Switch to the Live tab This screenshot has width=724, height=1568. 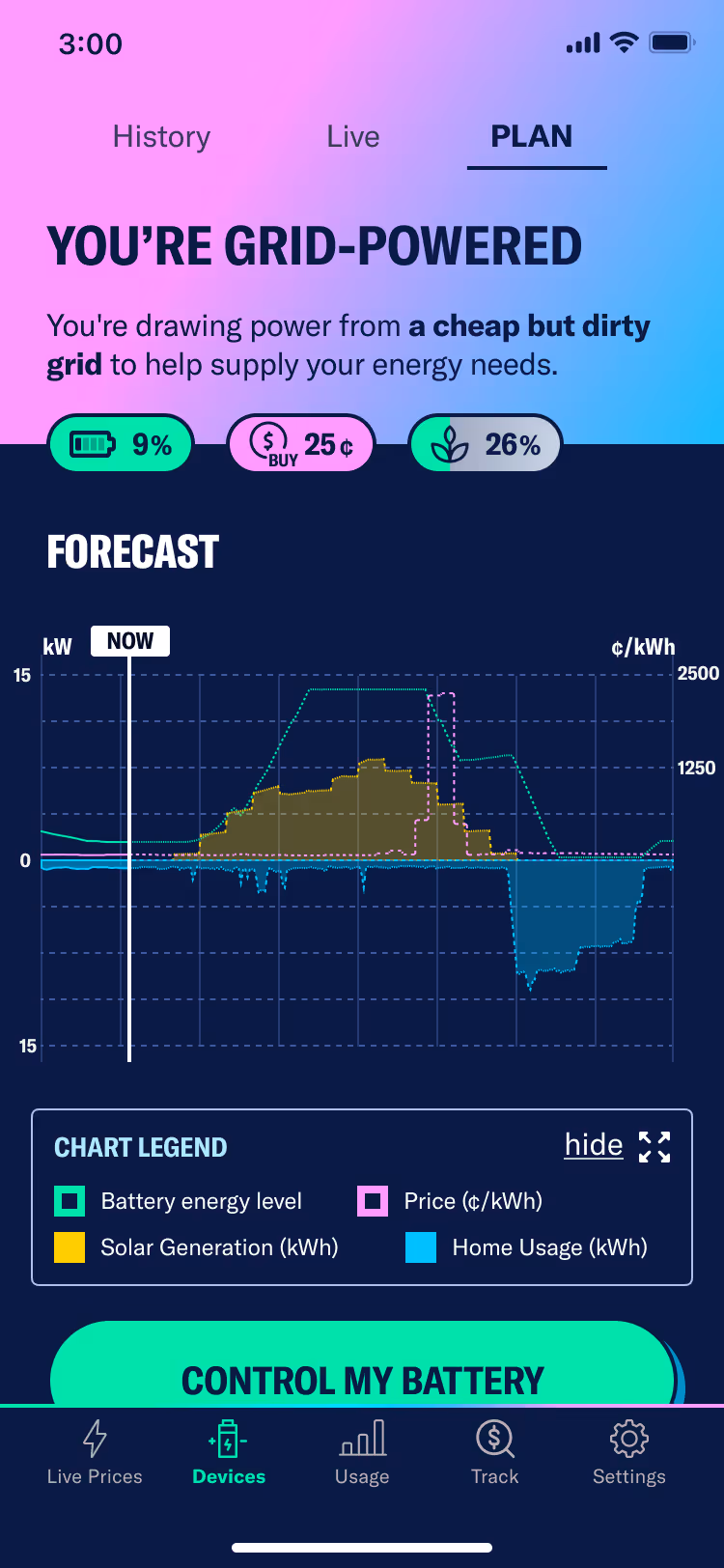pos(352,136)
